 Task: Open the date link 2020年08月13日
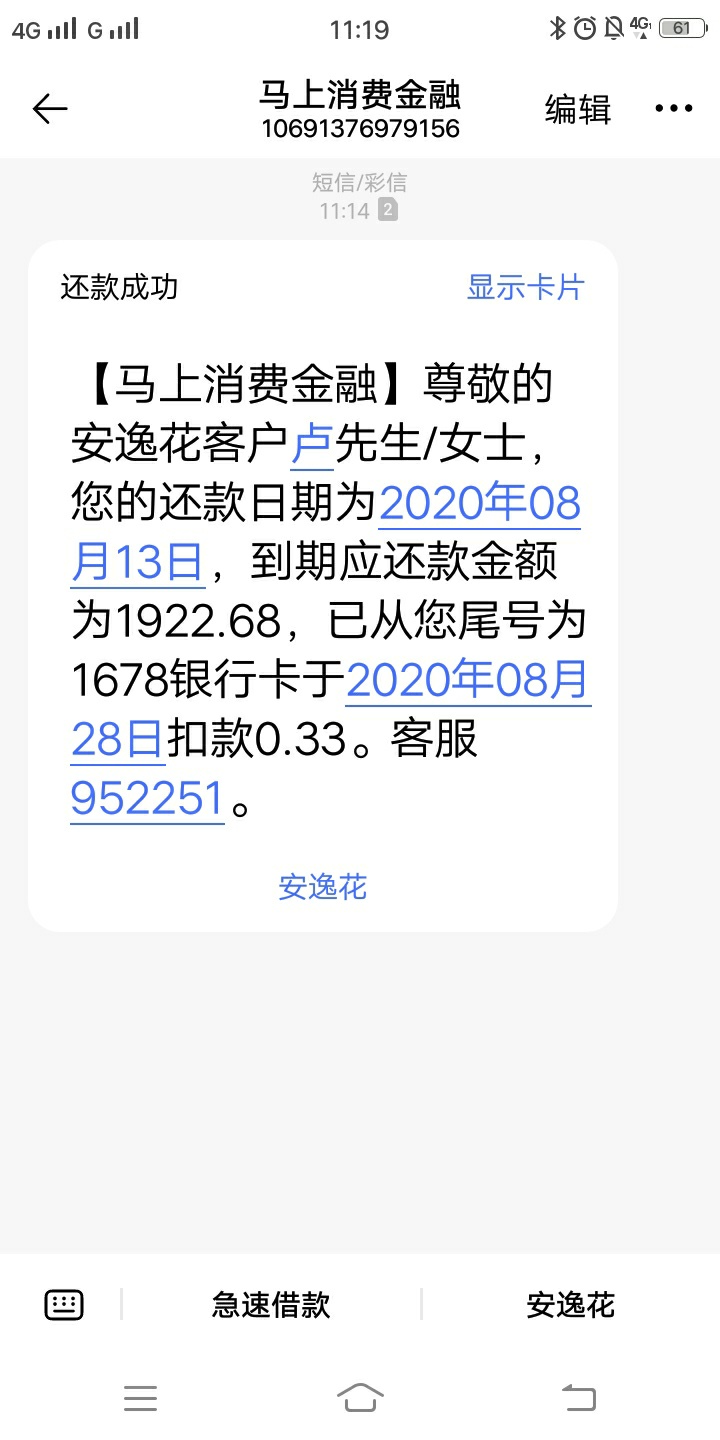point(478,502)
